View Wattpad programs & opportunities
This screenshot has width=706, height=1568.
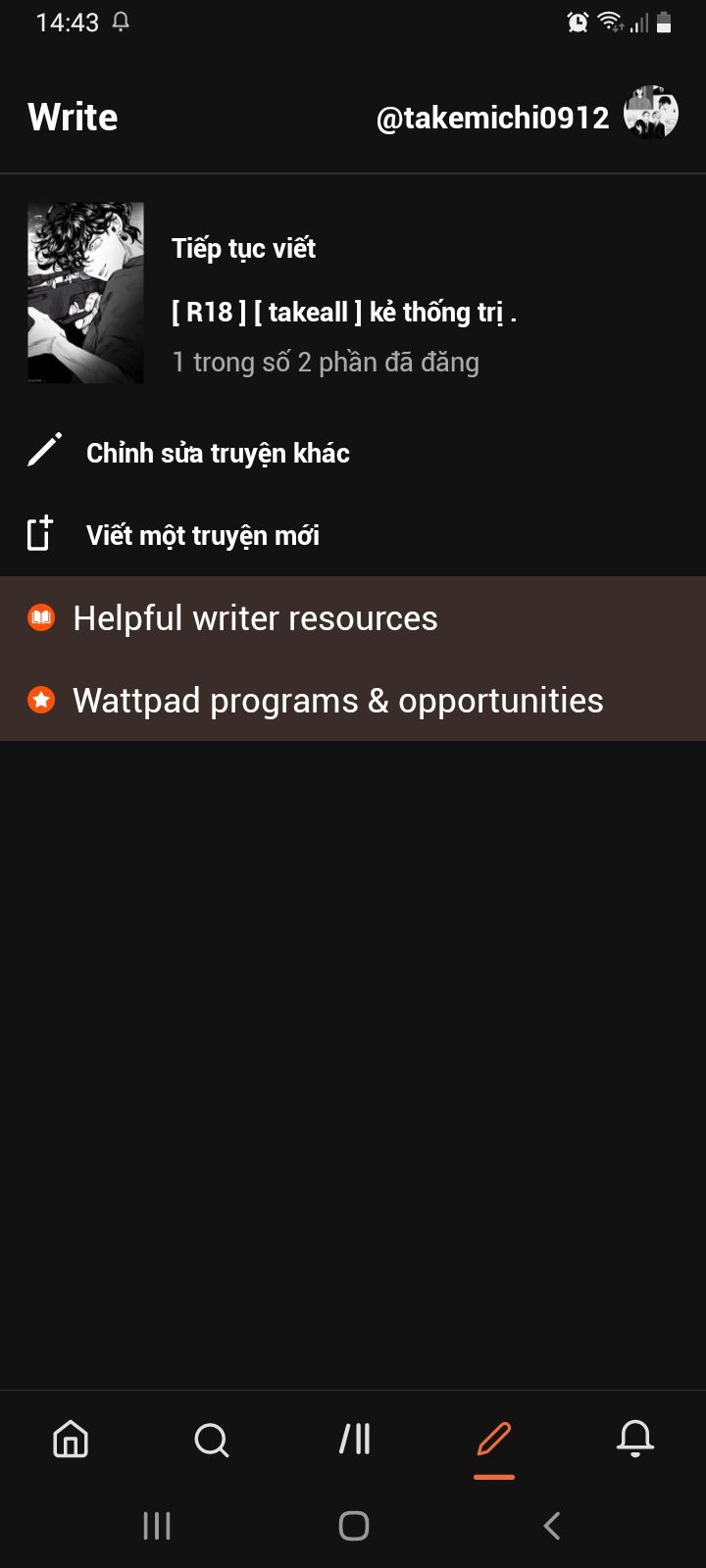337,701
